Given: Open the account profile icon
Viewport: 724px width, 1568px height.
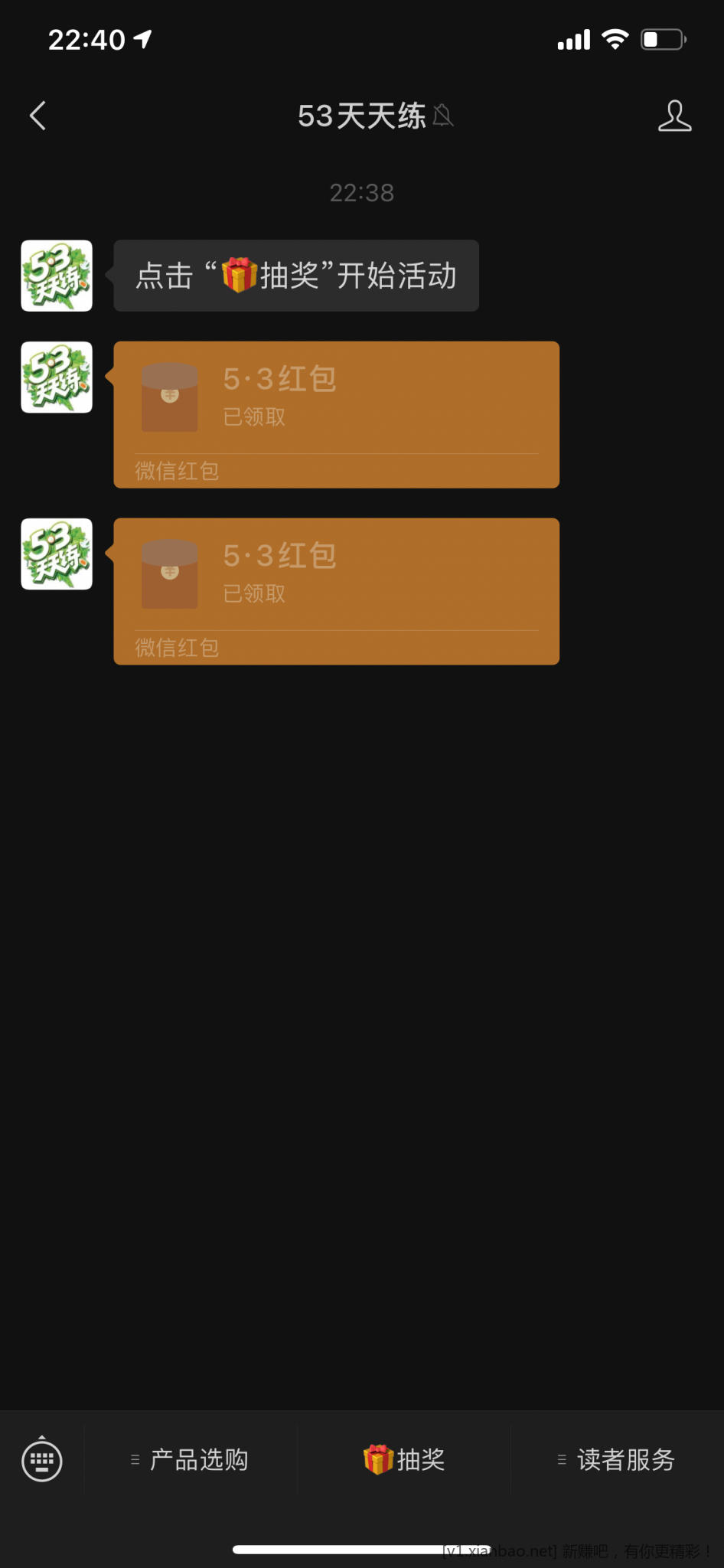Looking at the screenshot, I should pos(674,116).
